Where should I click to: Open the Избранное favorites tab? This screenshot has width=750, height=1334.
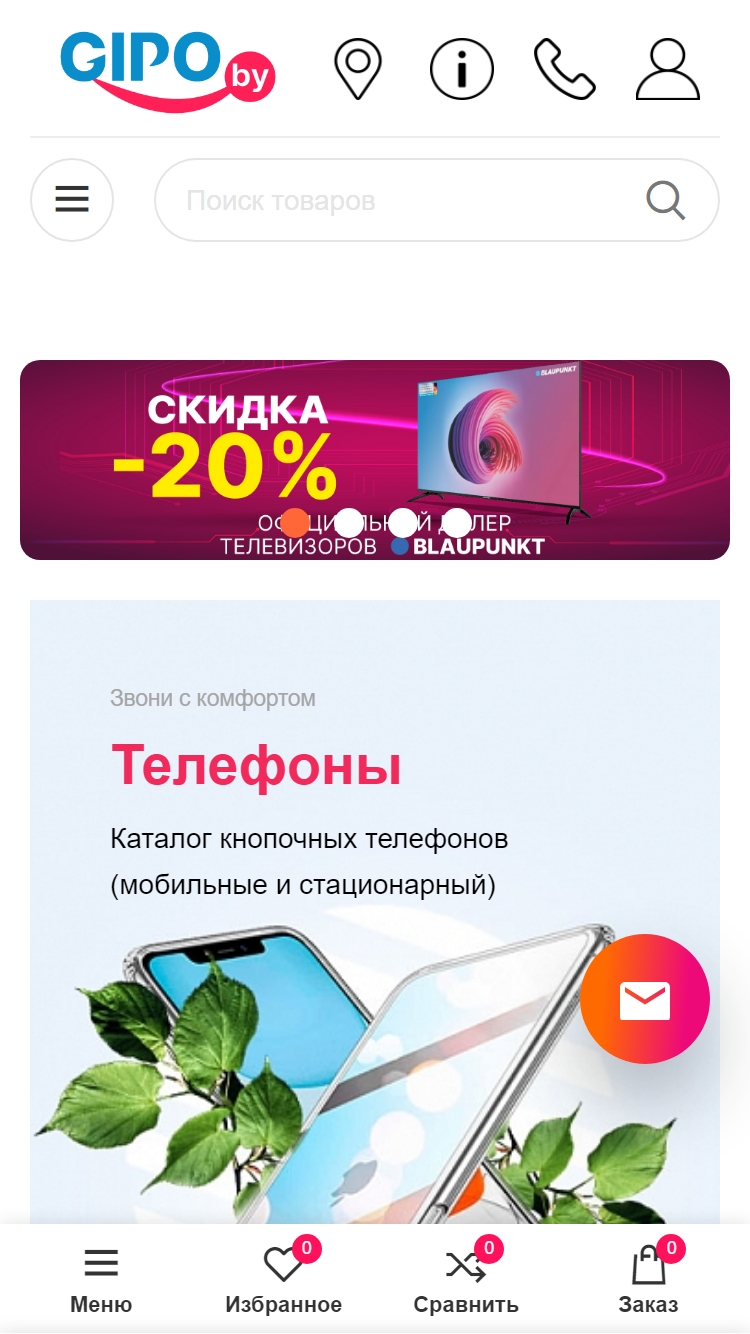pos(284,1280)
